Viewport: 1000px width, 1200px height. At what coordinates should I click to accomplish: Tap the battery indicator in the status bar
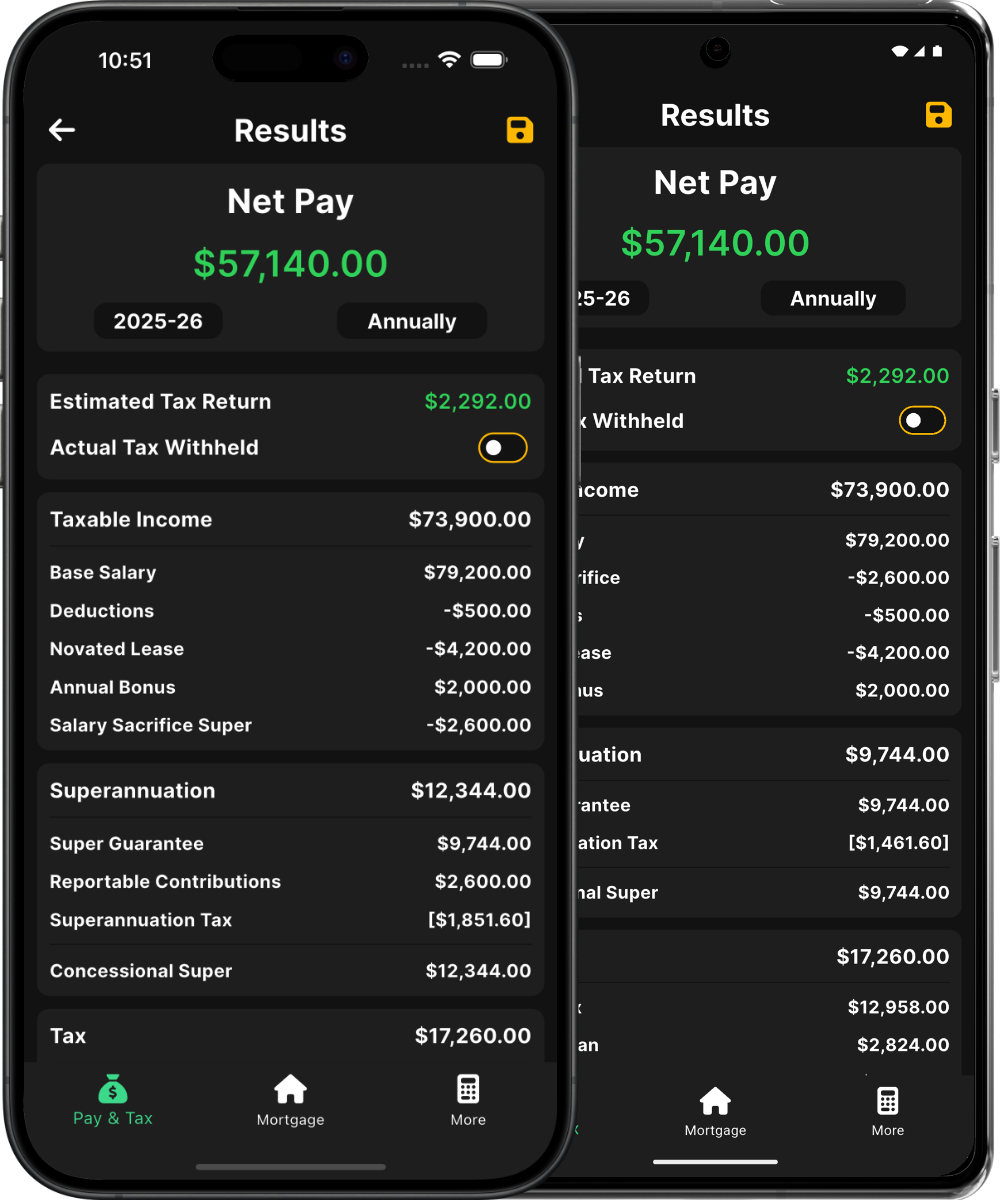pyautogui.click(x=489, y=60)
